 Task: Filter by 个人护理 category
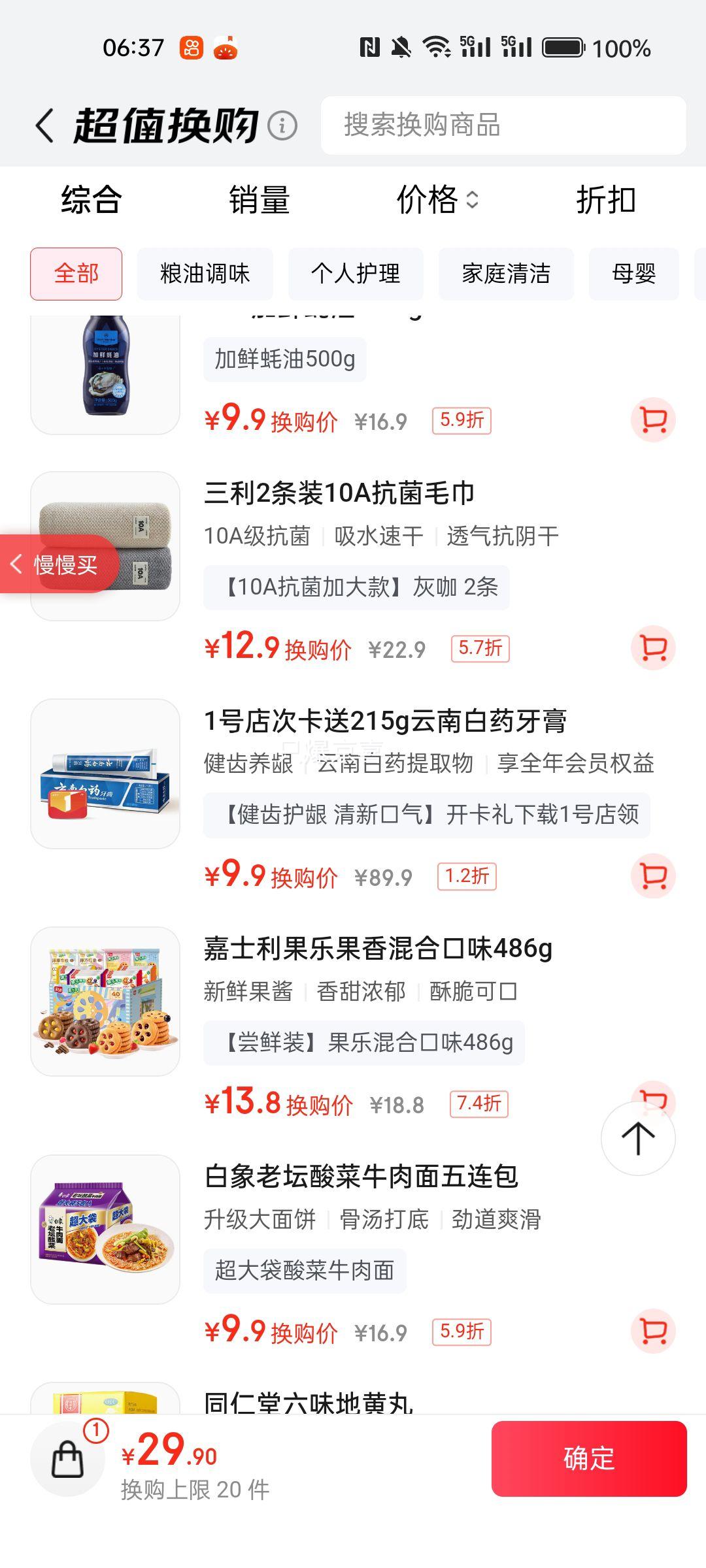click(x=356, y=274)
